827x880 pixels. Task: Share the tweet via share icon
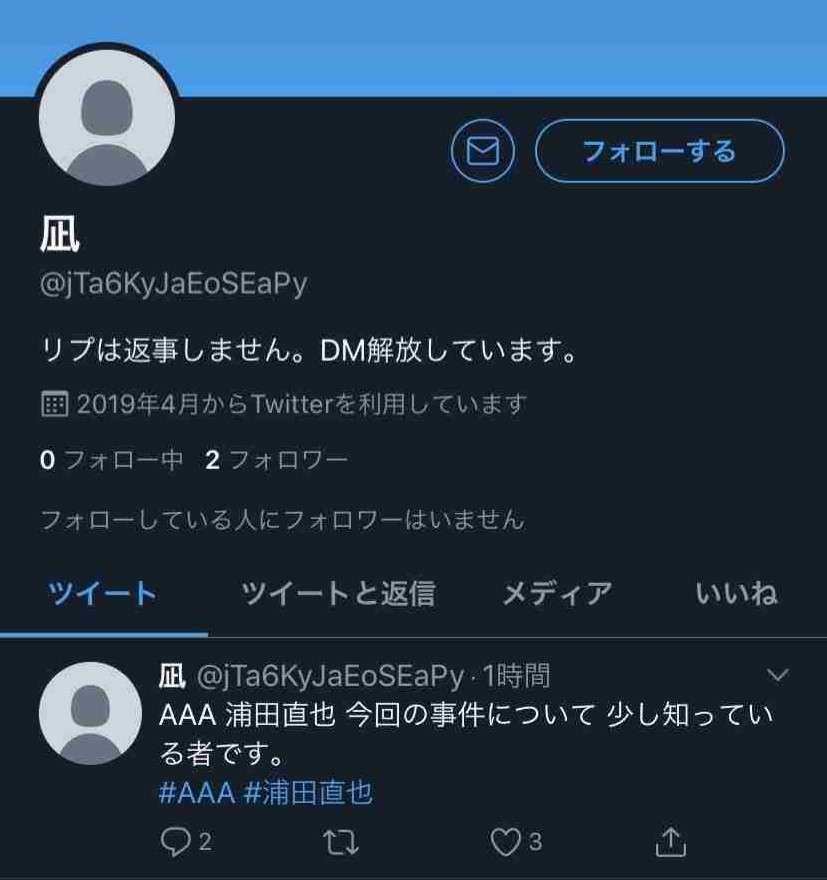(x=670, y=842)
